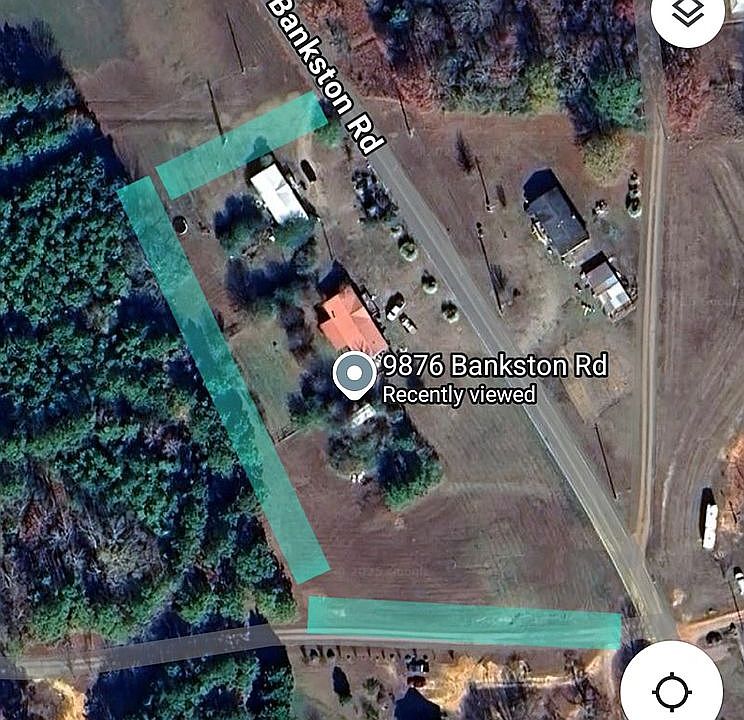Center map on my current location
The height and width of the screenshot is (720, 744).
(x=671, y=689)
